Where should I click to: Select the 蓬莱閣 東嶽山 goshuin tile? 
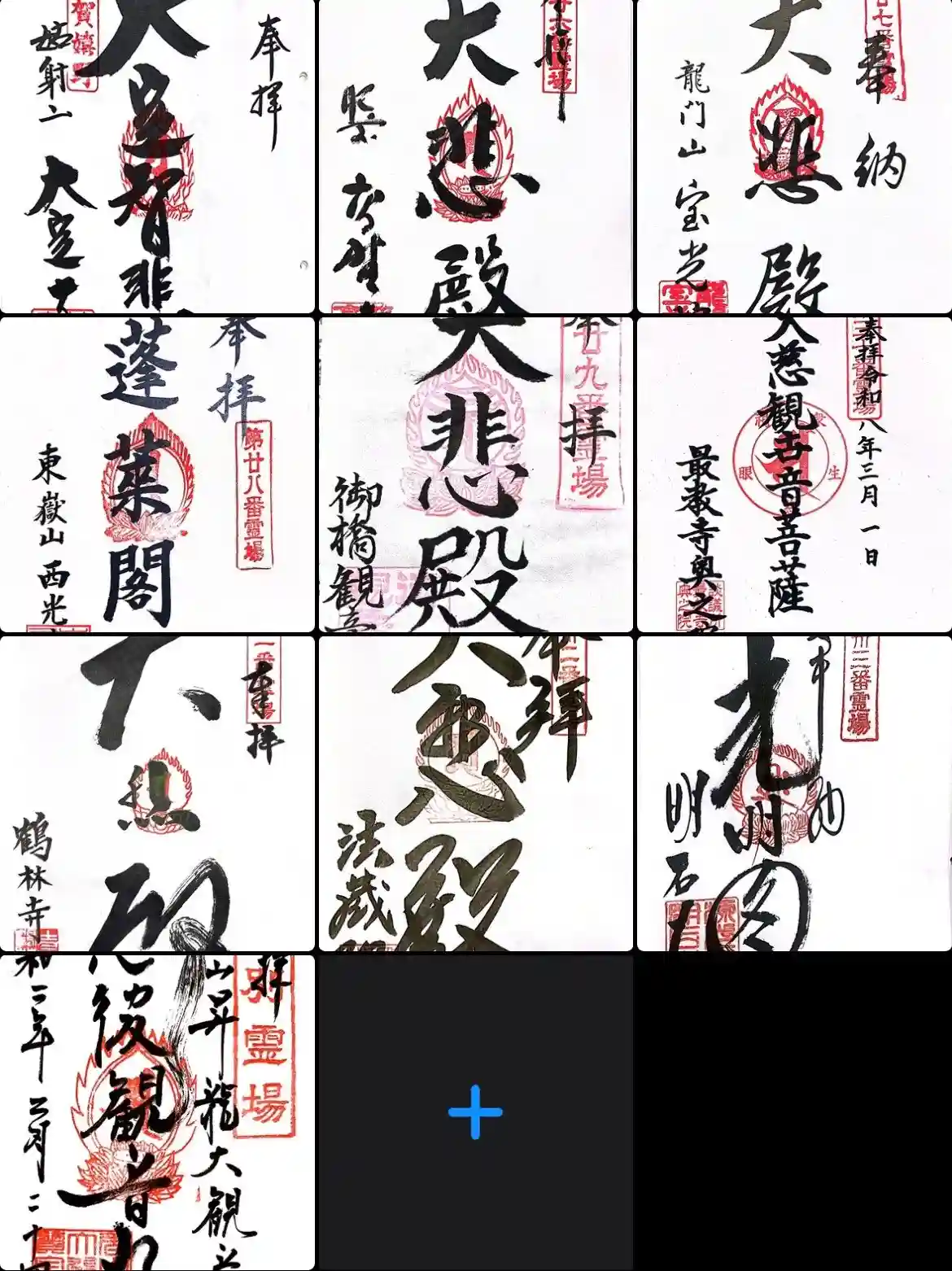click(157, 474)
